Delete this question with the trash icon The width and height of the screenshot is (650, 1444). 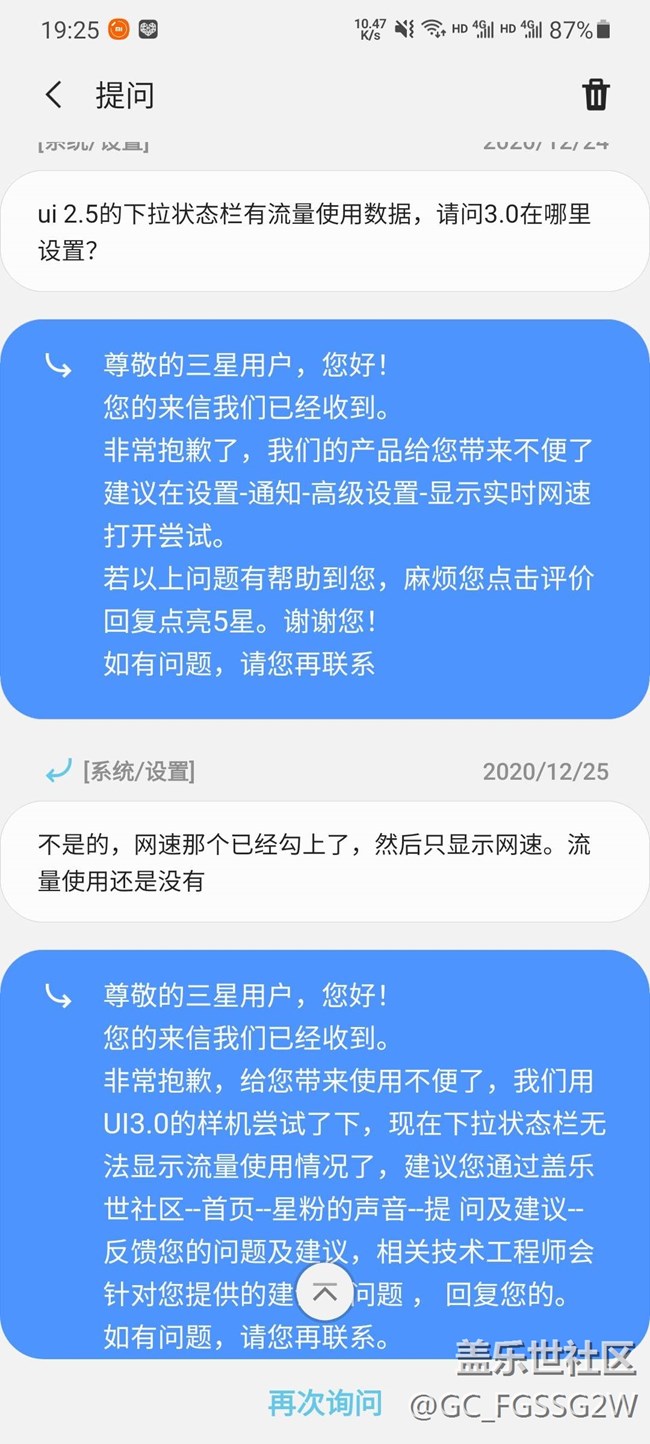(x=596, y=95)
